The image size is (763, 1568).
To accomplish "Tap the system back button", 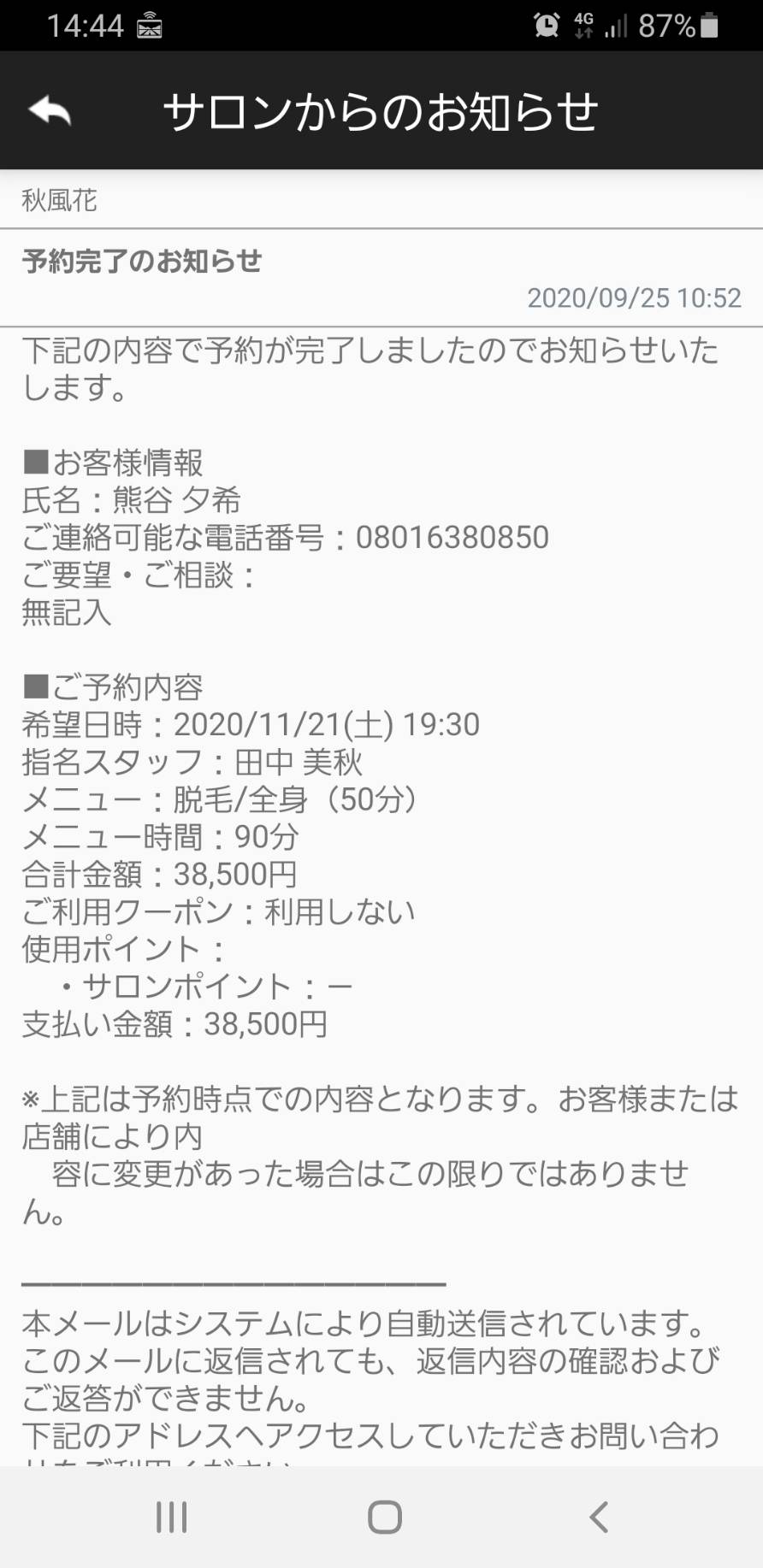I will click(x=599, y=1517).
